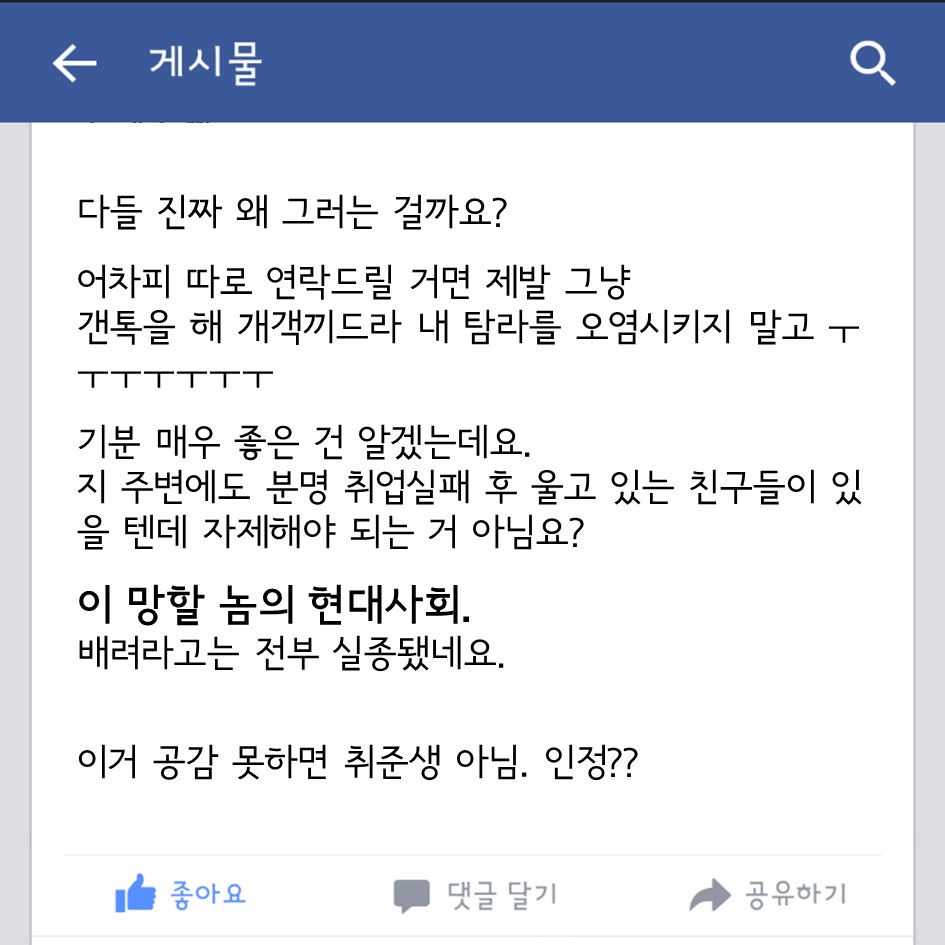Open search with the magnifier icon
This screenshot has width=945, height=945.
click(x=871, y=64)
